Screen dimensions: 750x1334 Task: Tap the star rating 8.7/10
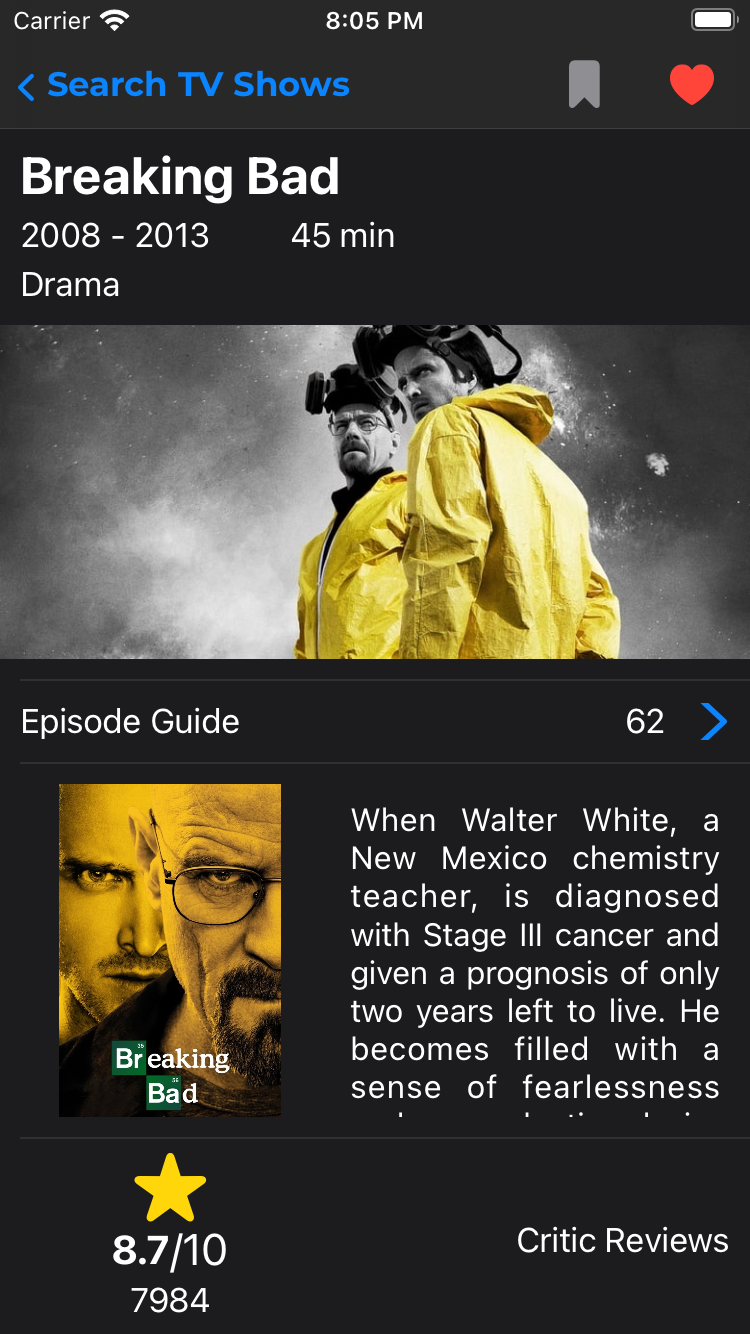170,1232
